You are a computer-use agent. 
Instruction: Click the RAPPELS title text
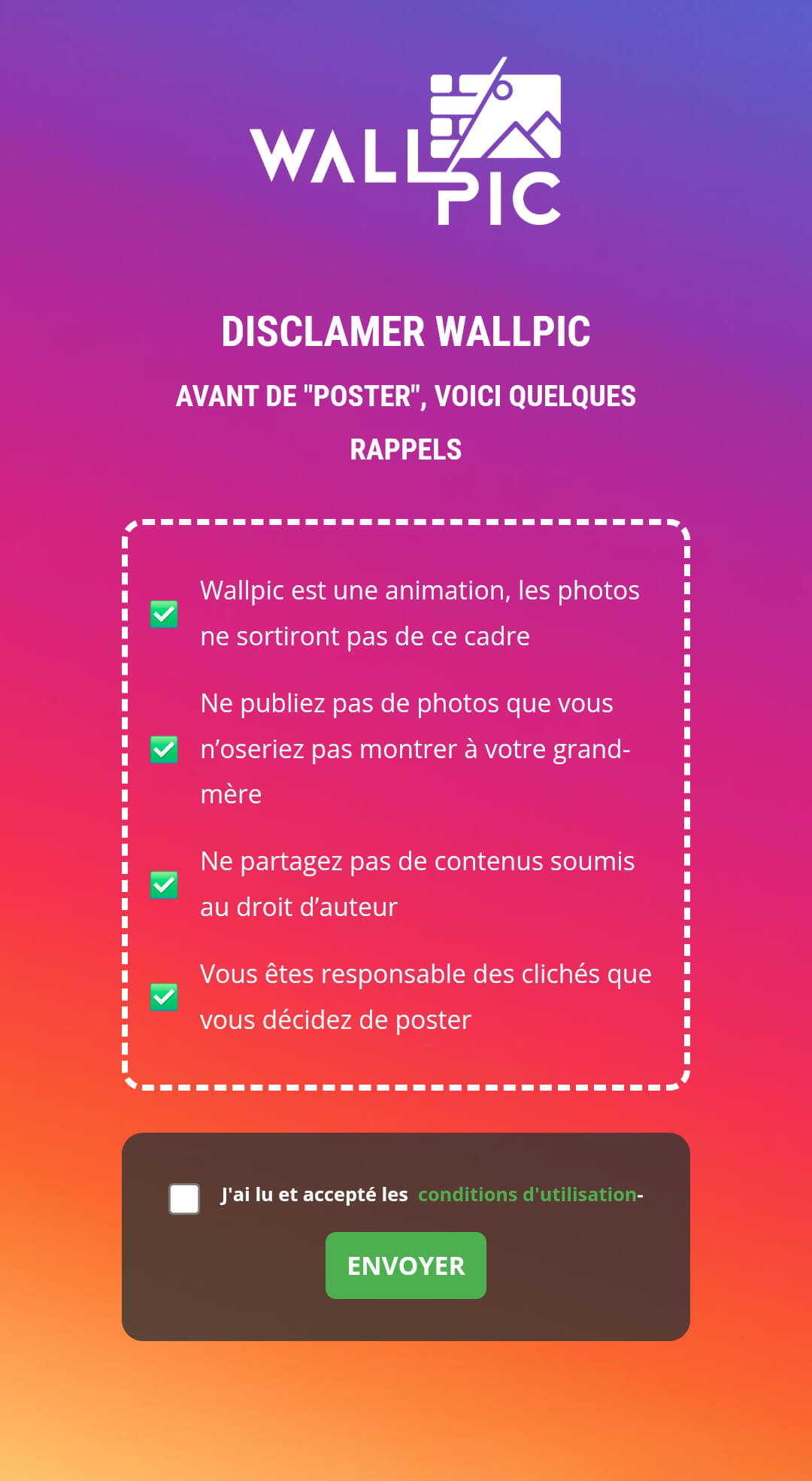coord(406,450)
